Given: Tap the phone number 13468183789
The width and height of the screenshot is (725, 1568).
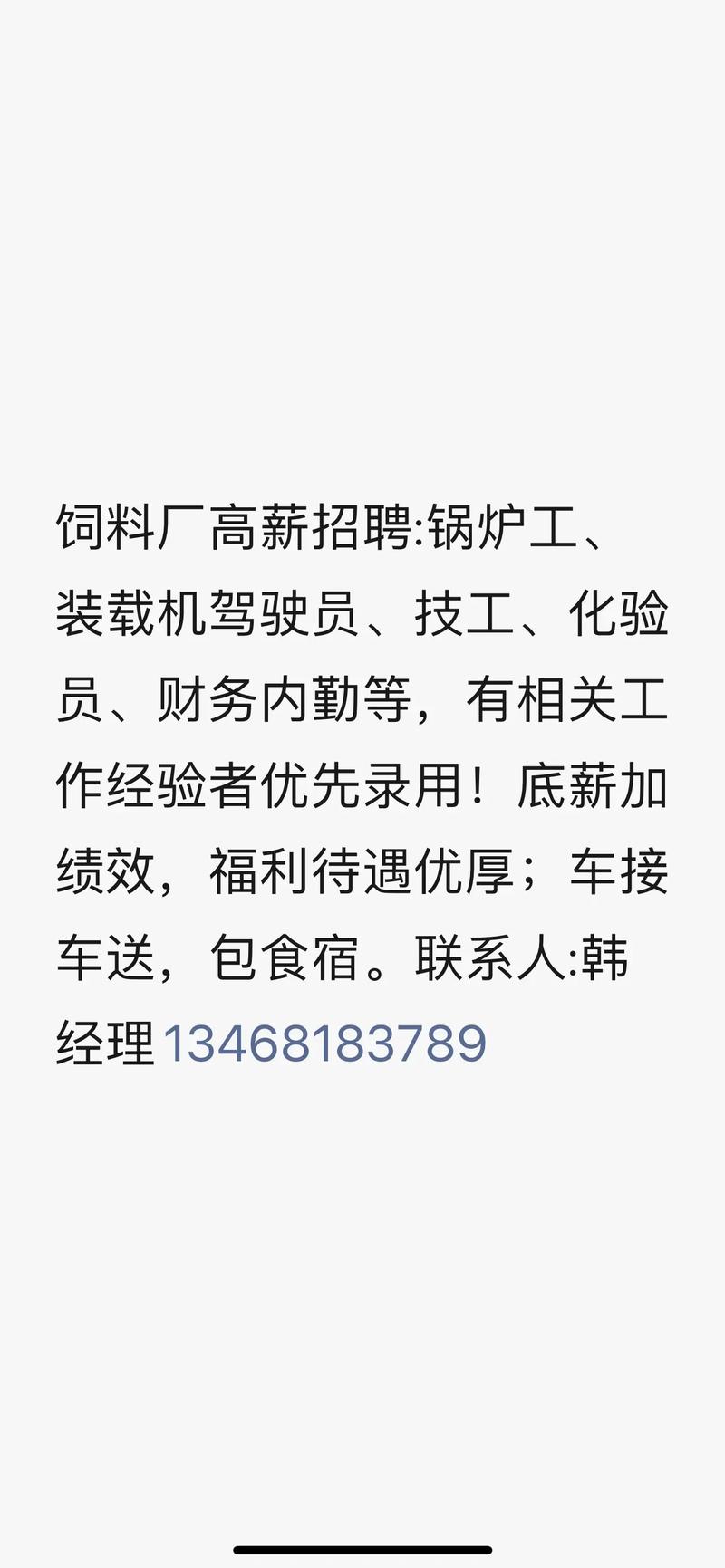Looking at the screenshot, I should [x=324, y=1044].
